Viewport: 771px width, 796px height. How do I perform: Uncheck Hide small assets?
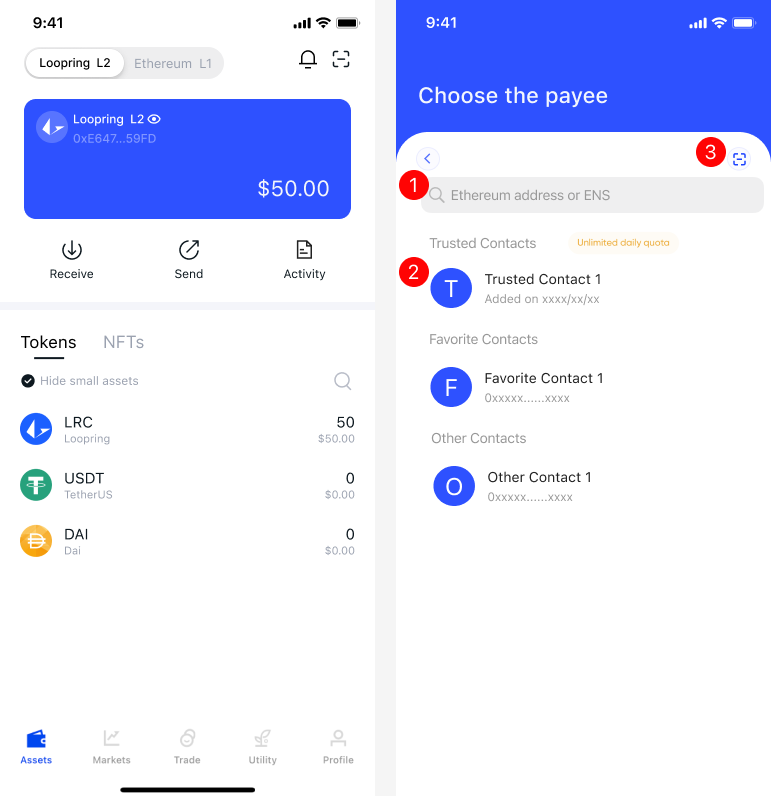click(28, 381)
